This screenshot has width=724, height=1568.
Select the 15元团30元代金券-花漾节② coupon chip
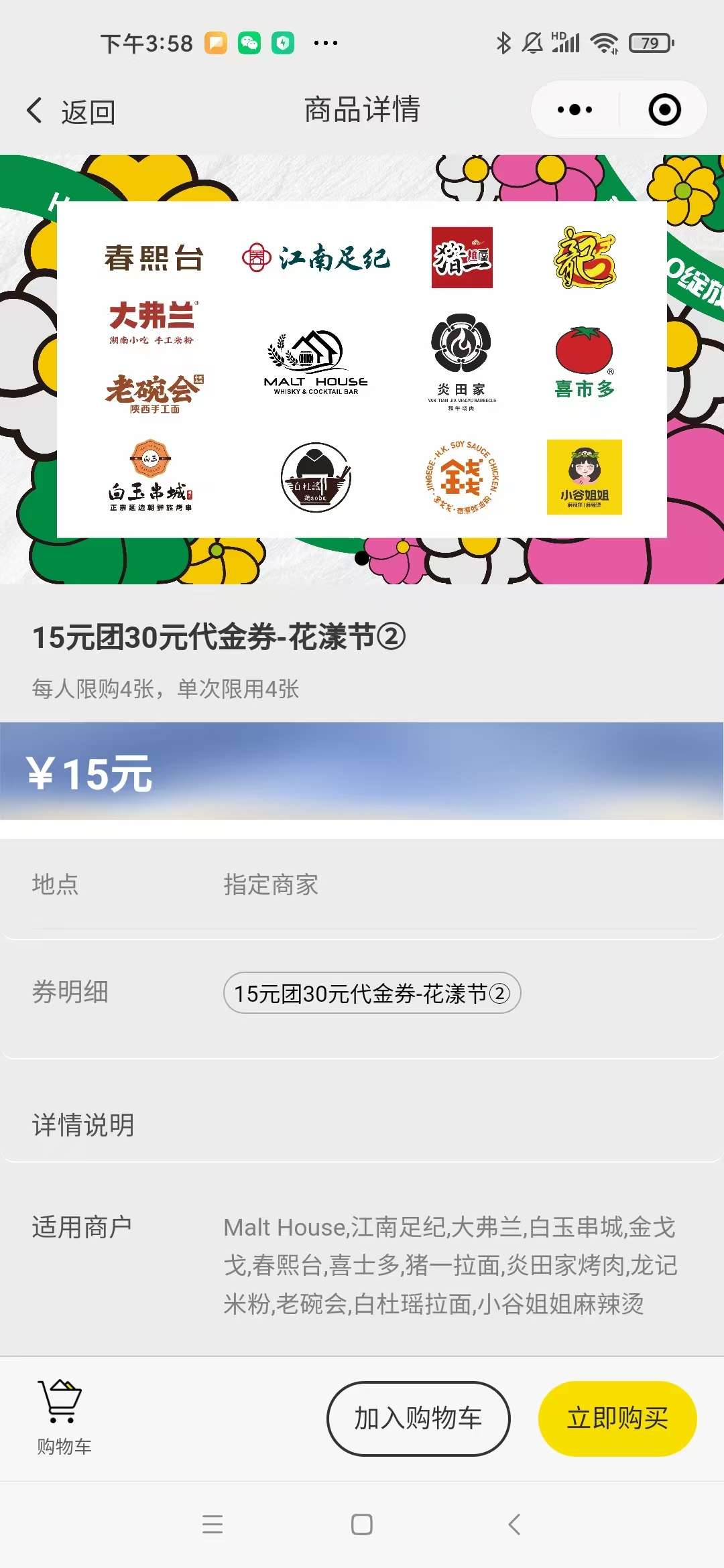tap(372, 993)
